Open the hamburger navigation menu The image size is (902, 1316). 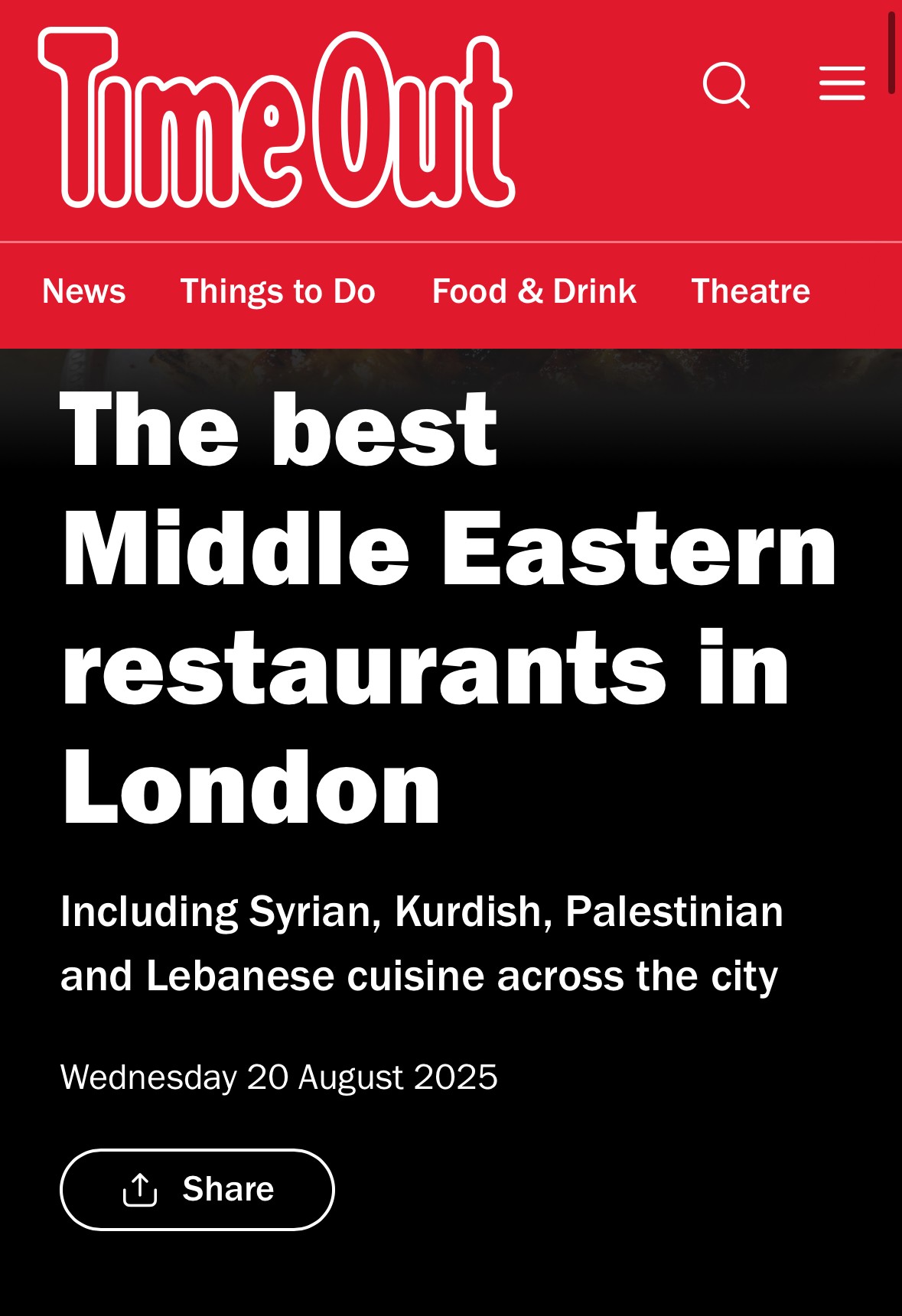click(842, 84)
